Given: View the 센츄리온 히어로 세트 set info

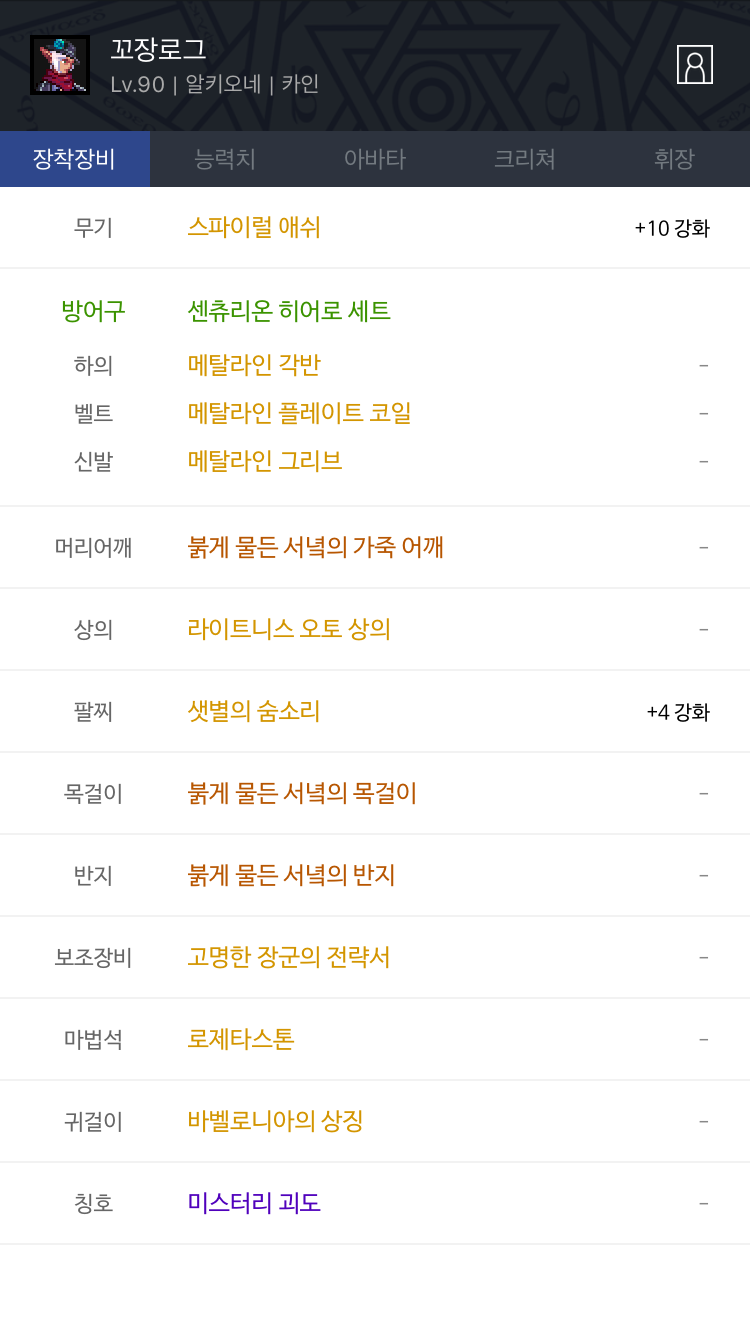Looking at the screenshot, I should 289,311.
